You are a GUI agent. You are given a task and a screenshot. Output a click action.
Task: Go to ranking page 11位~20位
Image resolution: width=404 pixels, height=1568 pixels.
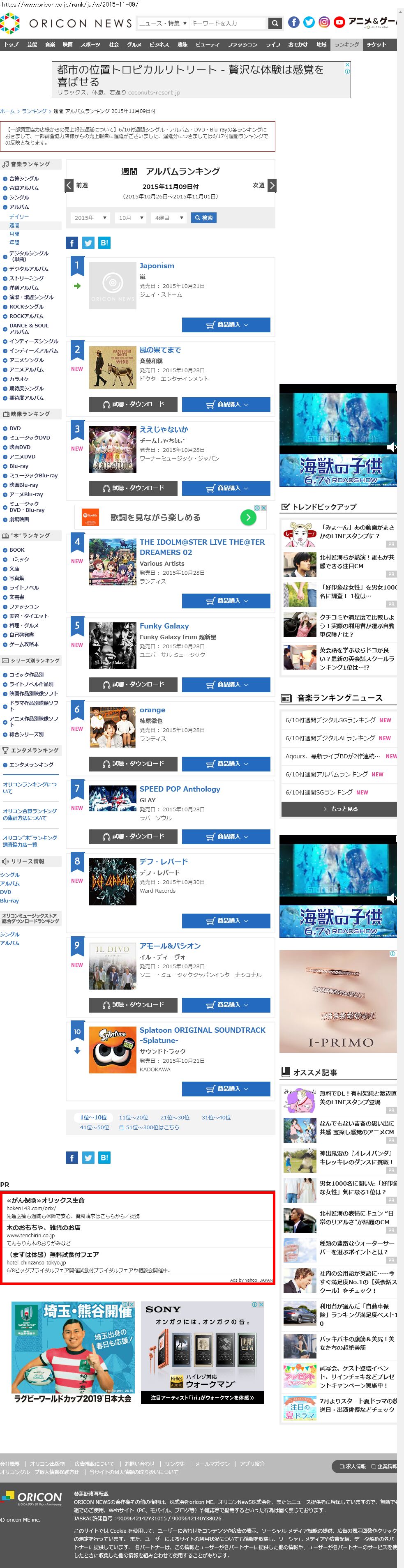pos(134,1118)
